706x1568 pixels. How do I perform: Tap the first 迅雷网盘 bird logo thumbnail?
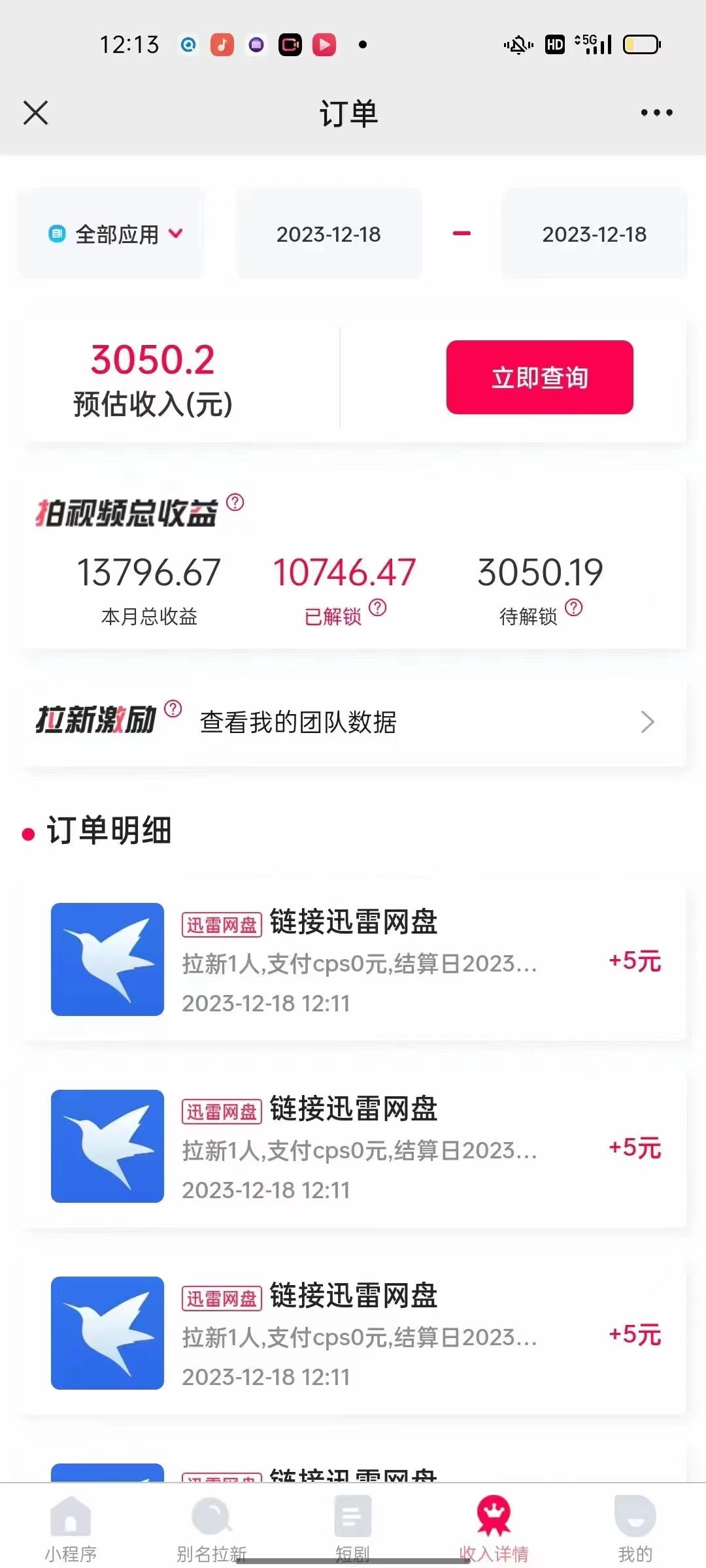pos(108,960)
